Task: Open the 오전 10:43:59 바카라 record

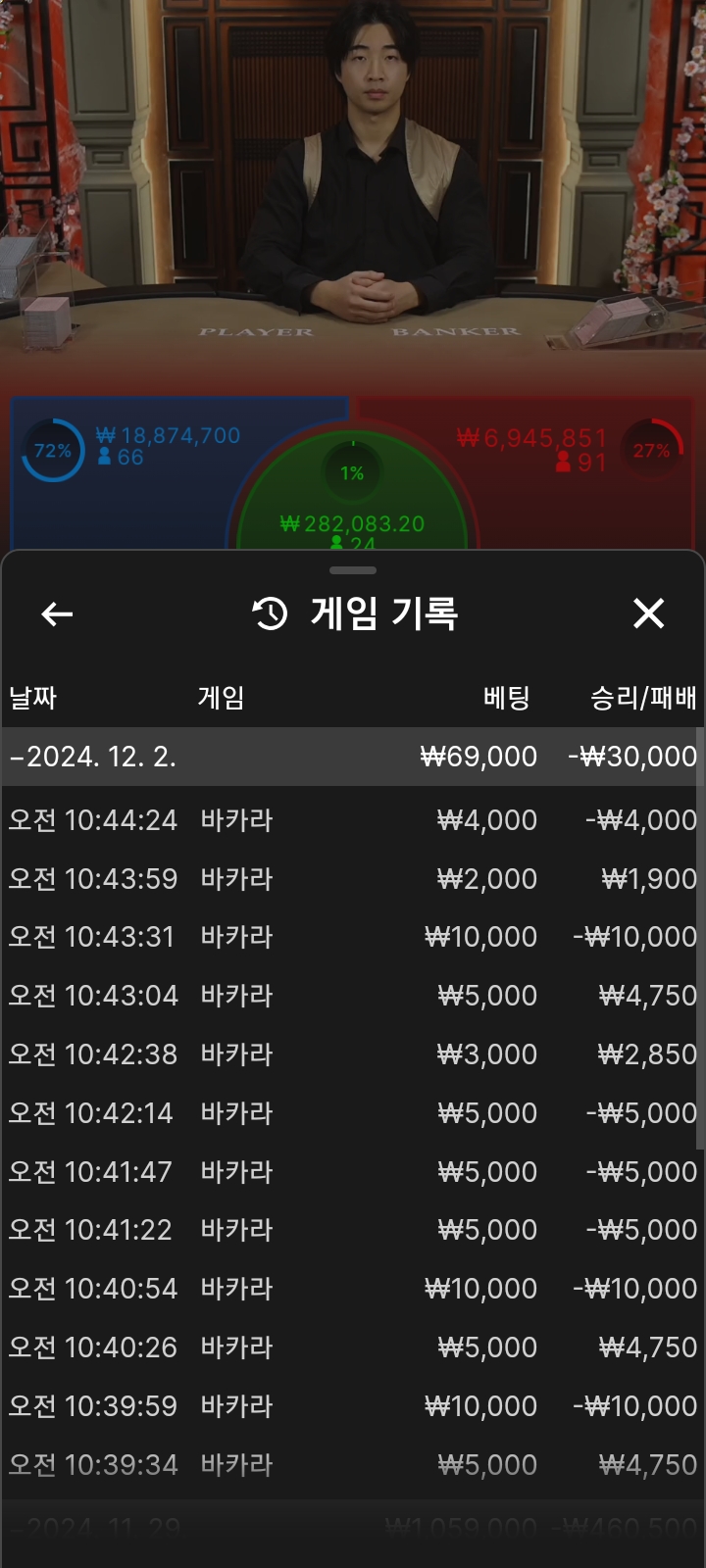Action: (x=351, y=879)
